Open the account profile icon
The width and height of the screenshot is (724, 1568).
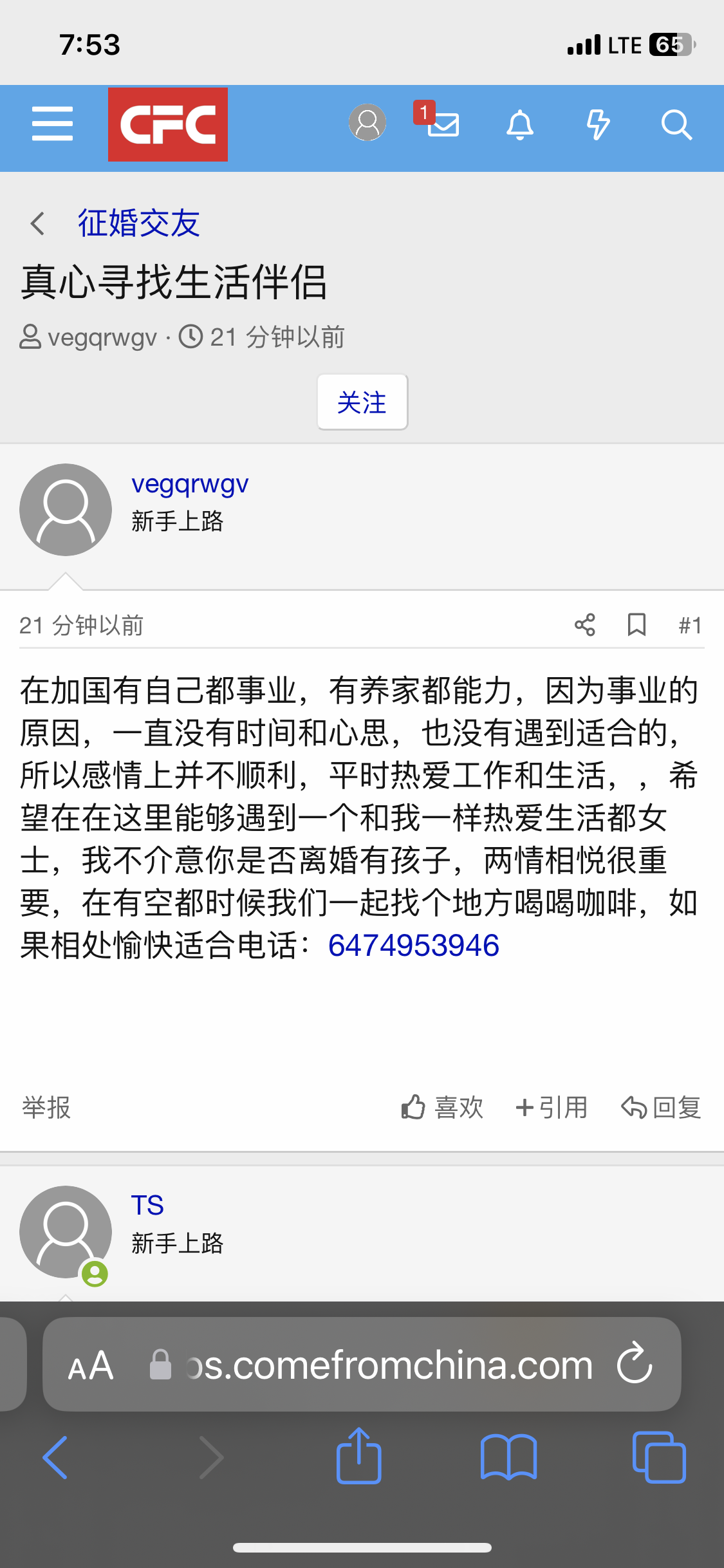coord(367,123)
